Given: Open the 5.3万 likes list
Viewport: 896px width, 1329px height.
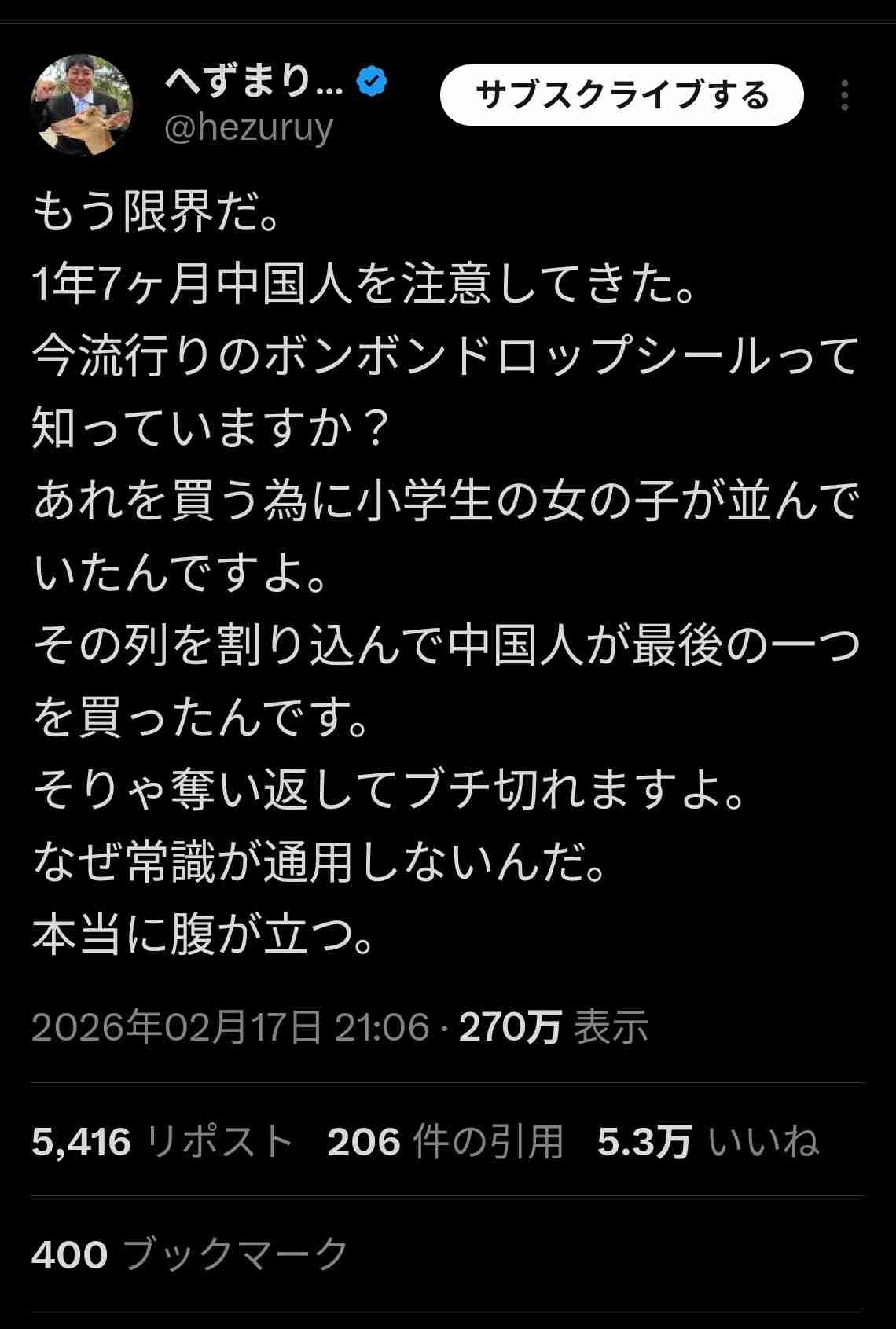Looking at the screenshot, I should coord(707,1141).
